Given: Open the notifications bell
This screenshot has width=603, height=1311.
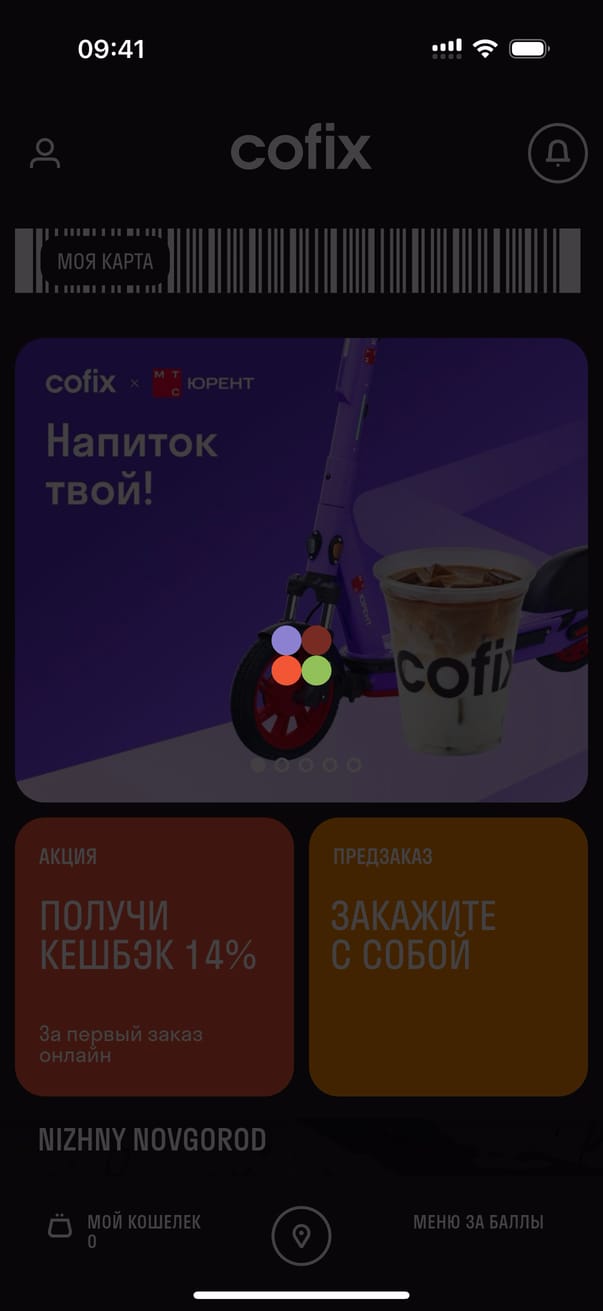Looking at the screenshot, I should click(x=556, y=153).
